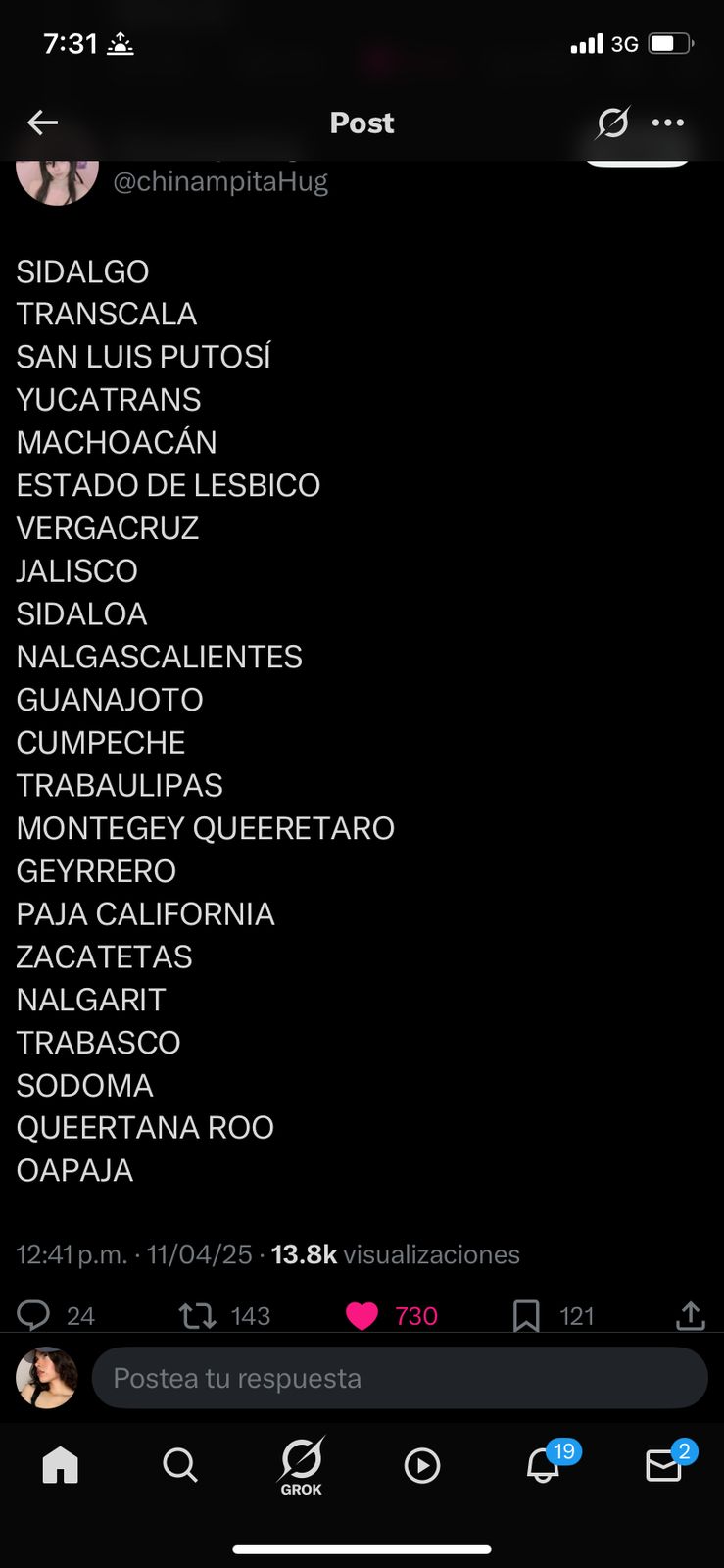Open the Search tab
Image resolution: width=724 pixels, height=1568 pixels.
180,1465
